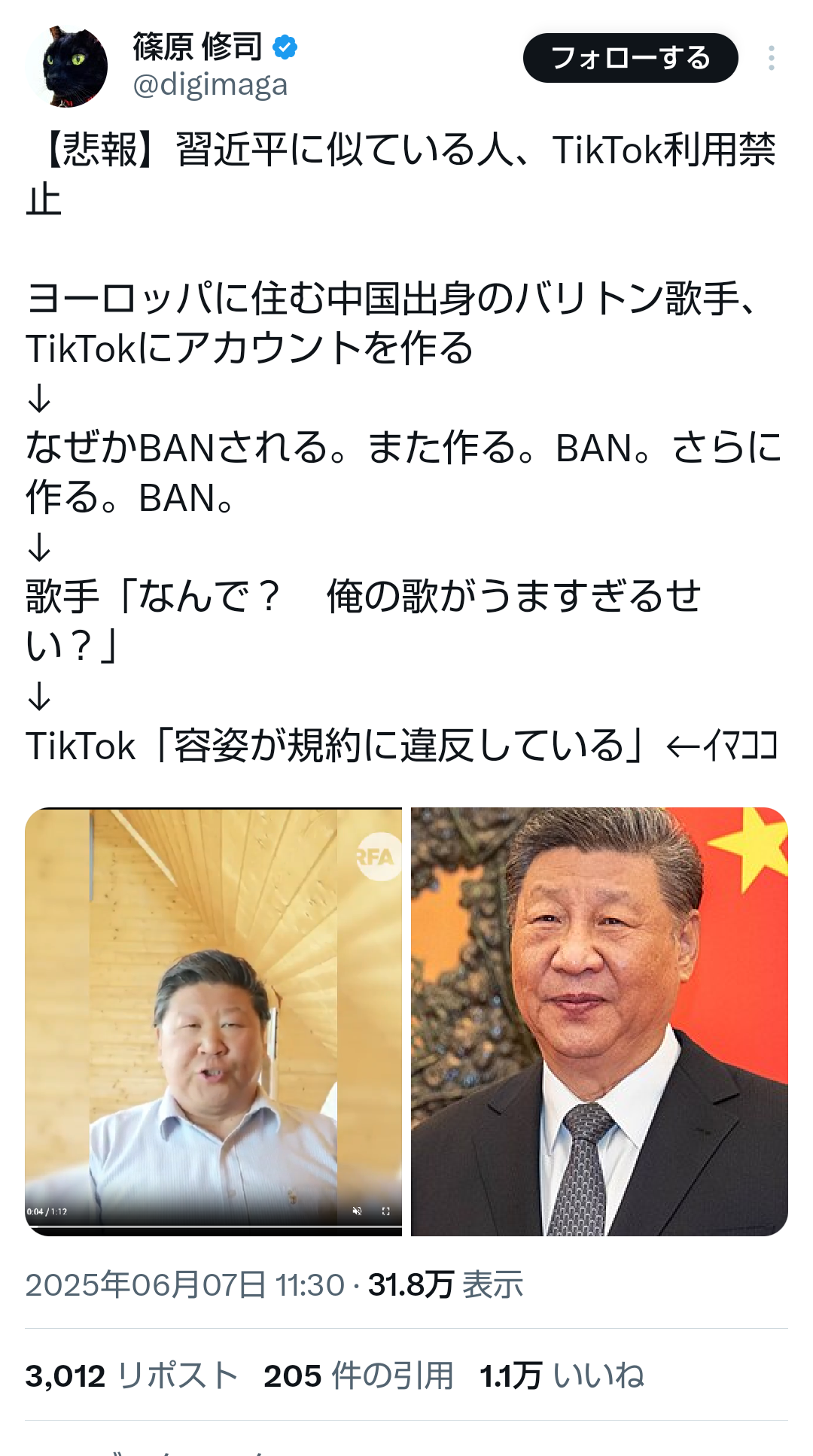Open the right-hand photo with red flag
This screenshot has width=813, height=1456.
pos(599,1021)
